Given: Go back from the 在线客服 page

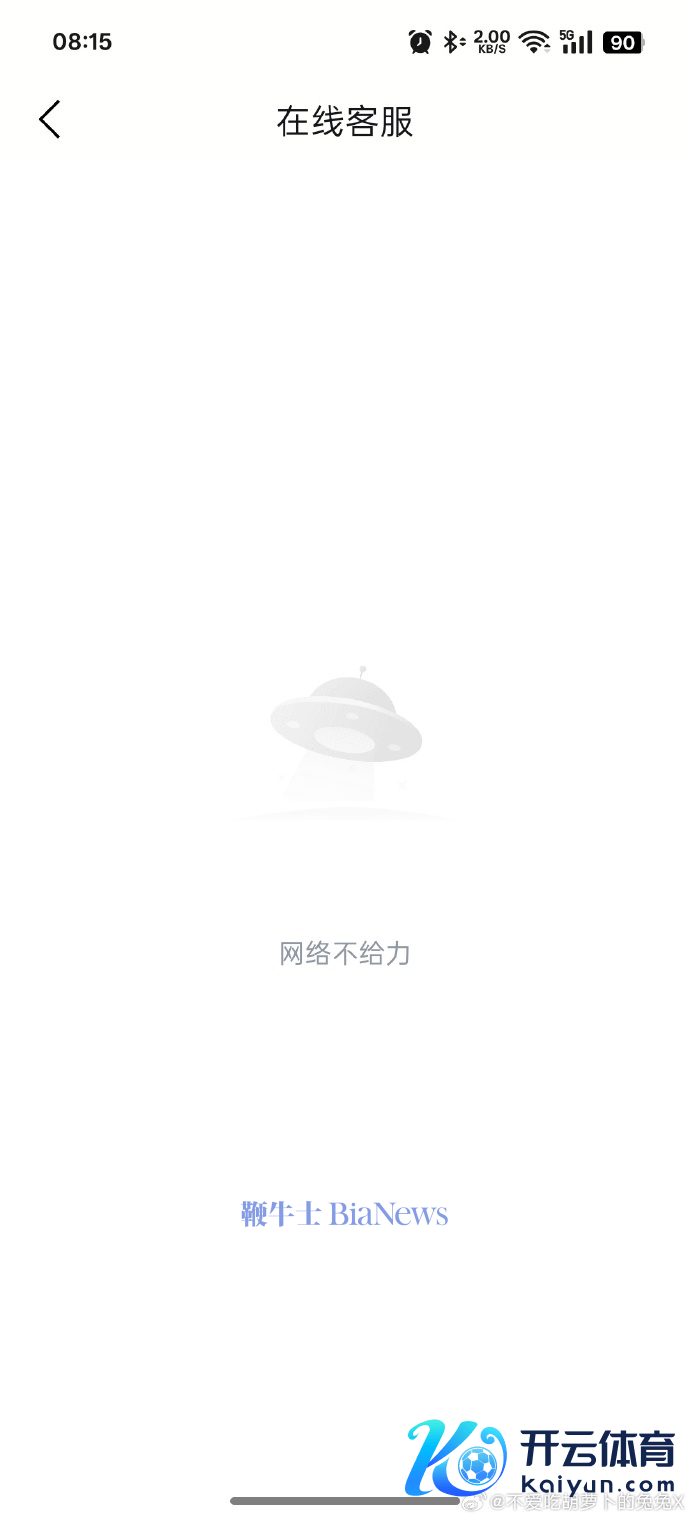Looking at the screenshot, I should pos(50,120).
